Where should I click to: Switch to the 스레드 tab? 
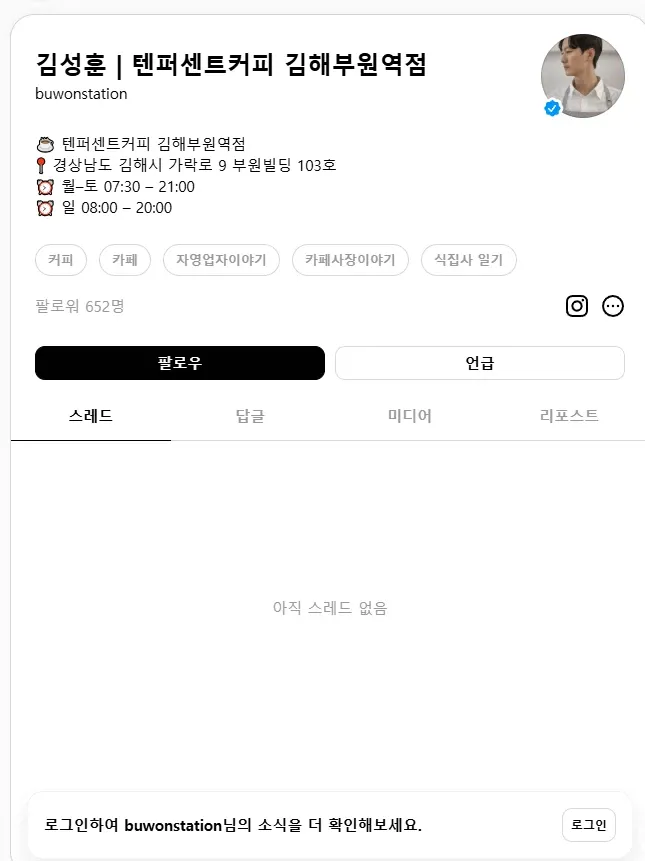tap(91, 416)
